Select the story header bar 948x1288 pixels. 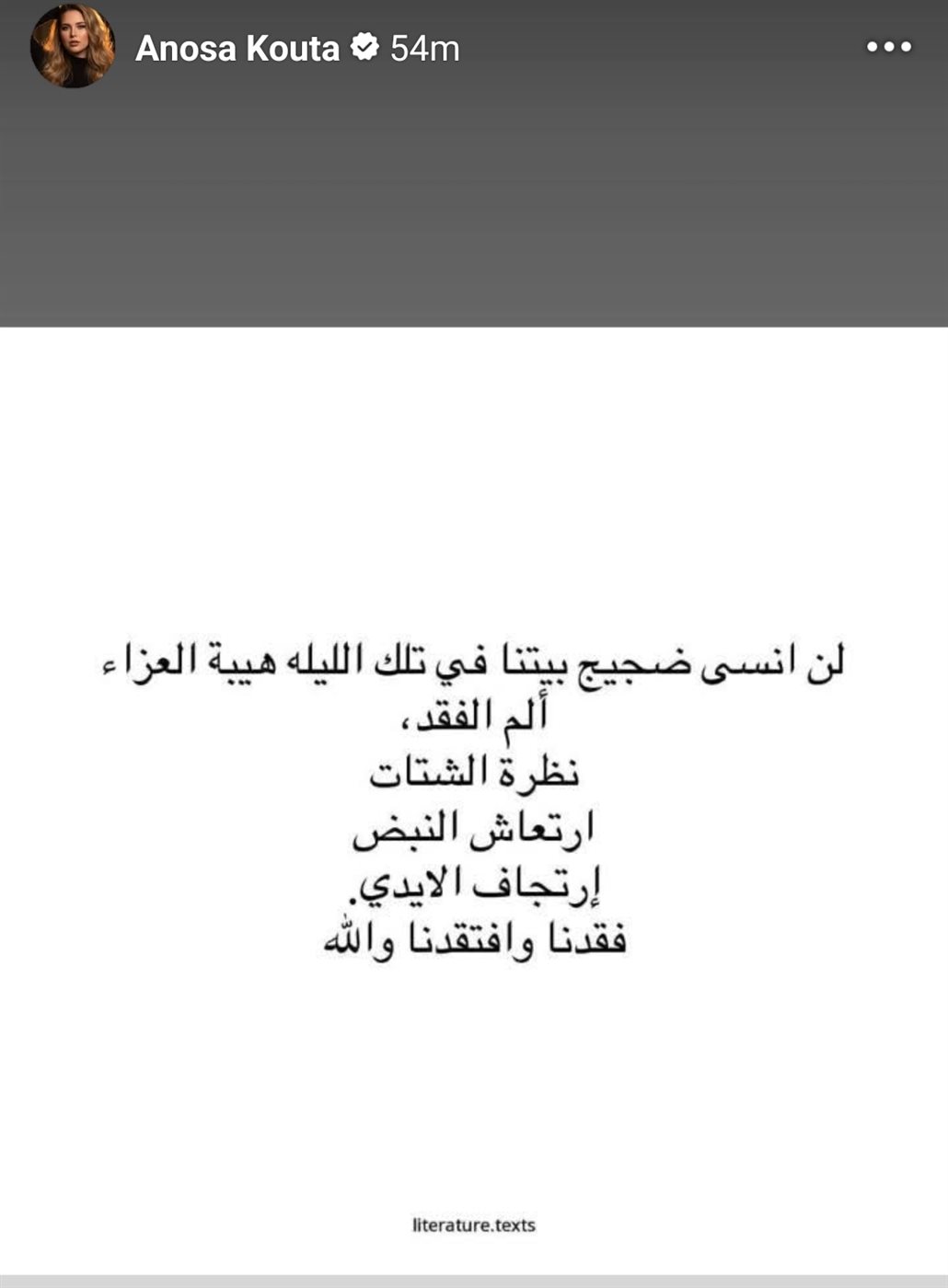[x=474, y=46]
